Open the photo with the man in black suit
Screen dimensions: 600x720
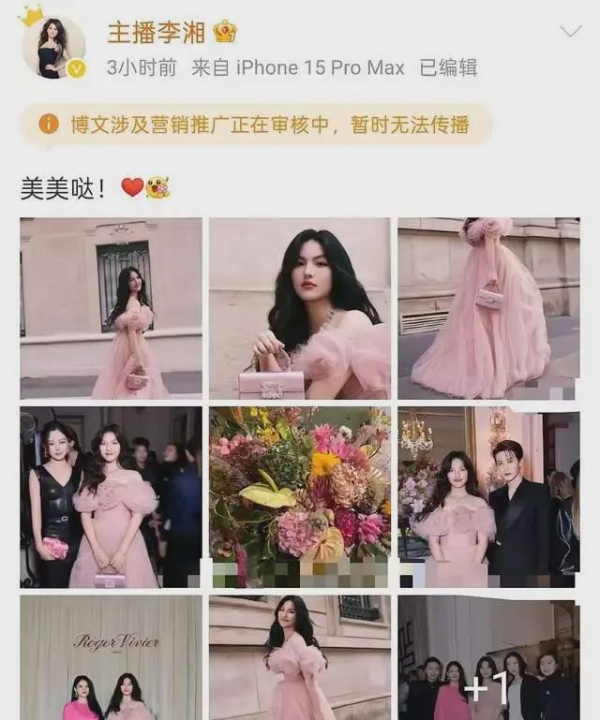tap(488, 496)
